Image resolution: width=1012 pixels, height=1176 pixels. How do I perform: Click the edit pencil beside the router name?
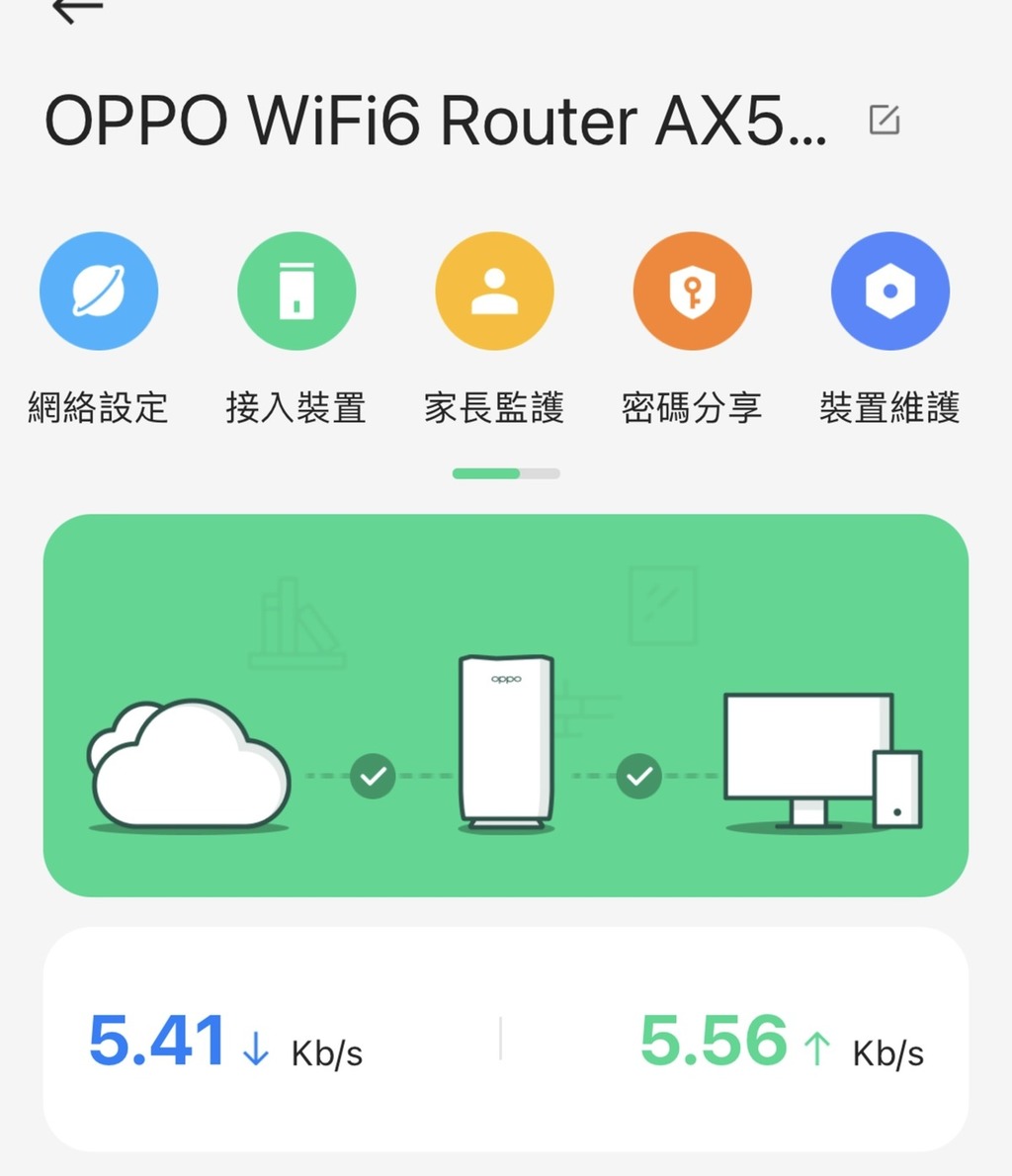point(885,120)
